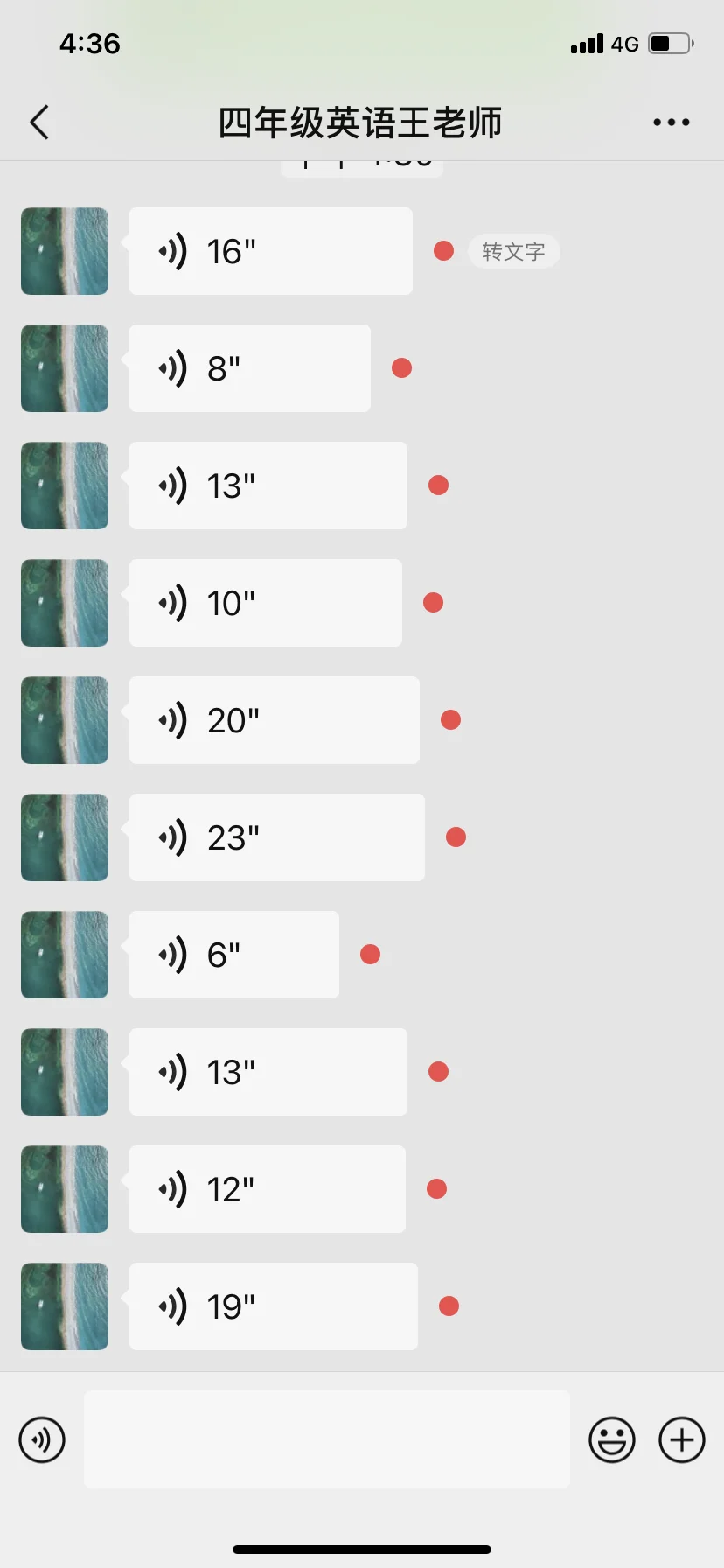Switch to voice input mode

[x=42, y=1439]
